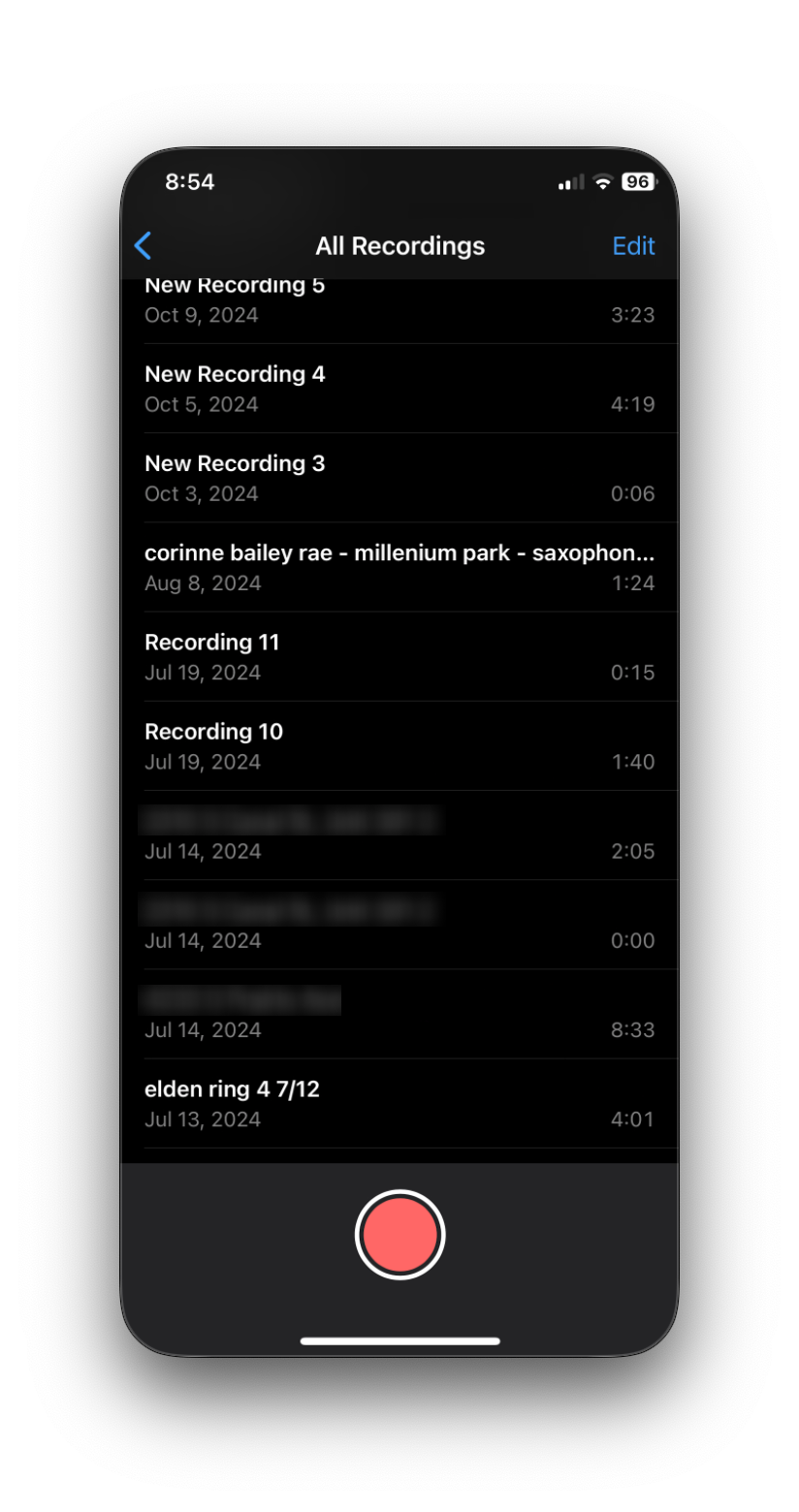
Task: Open New Recording 5 from Oct 9
Action: (x=399, y=303)
